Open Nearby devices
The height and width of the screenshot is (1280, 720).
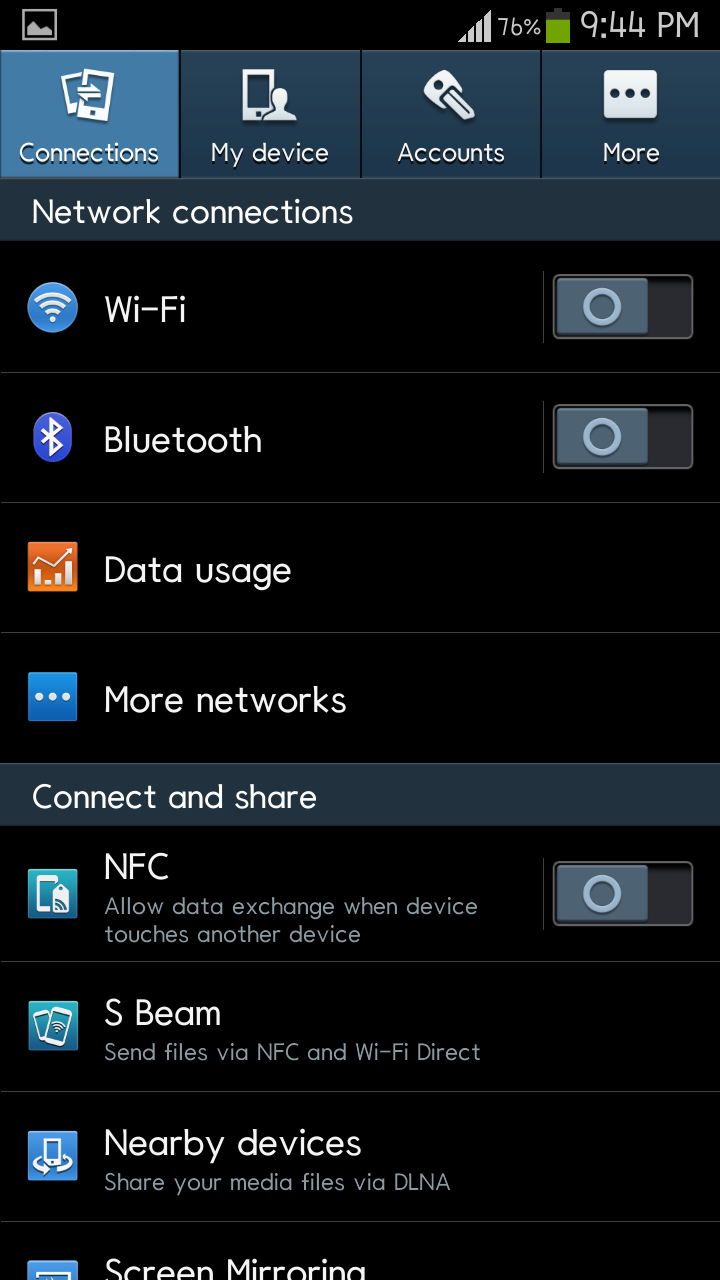[360, 1157]
